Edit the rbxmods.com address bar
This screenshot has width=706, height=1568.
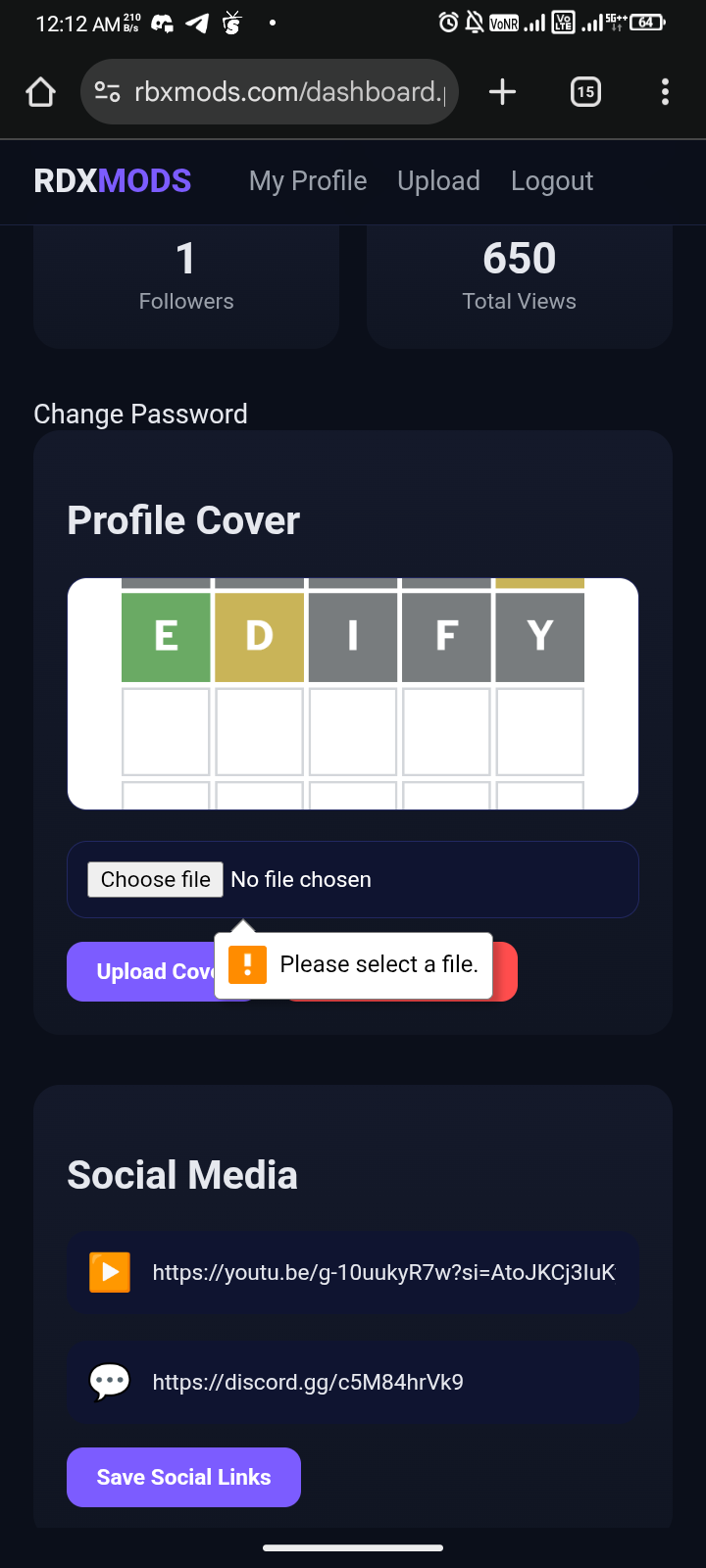(289, 92)
